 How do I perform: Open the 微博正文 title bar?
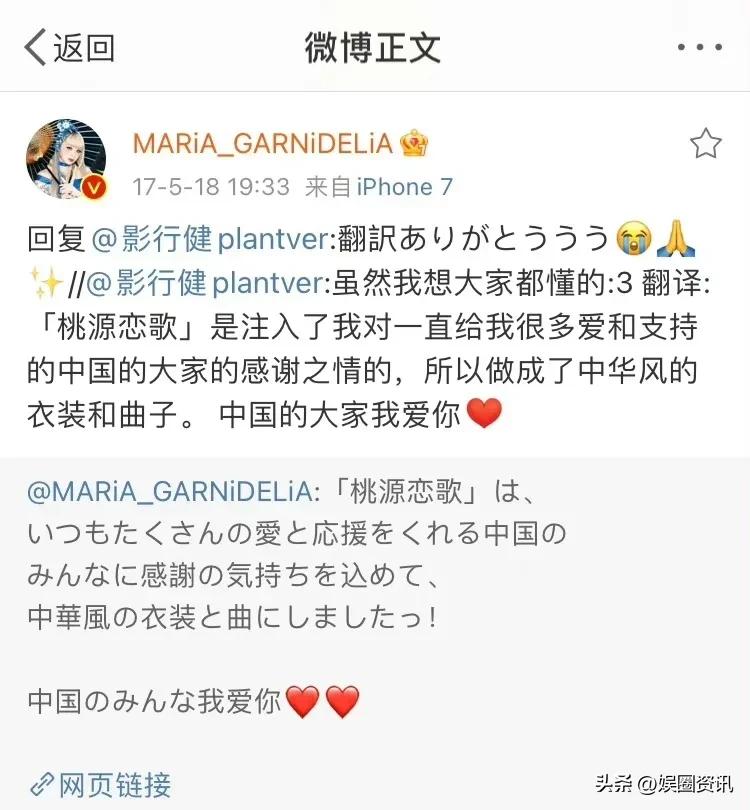pos(373,46)
